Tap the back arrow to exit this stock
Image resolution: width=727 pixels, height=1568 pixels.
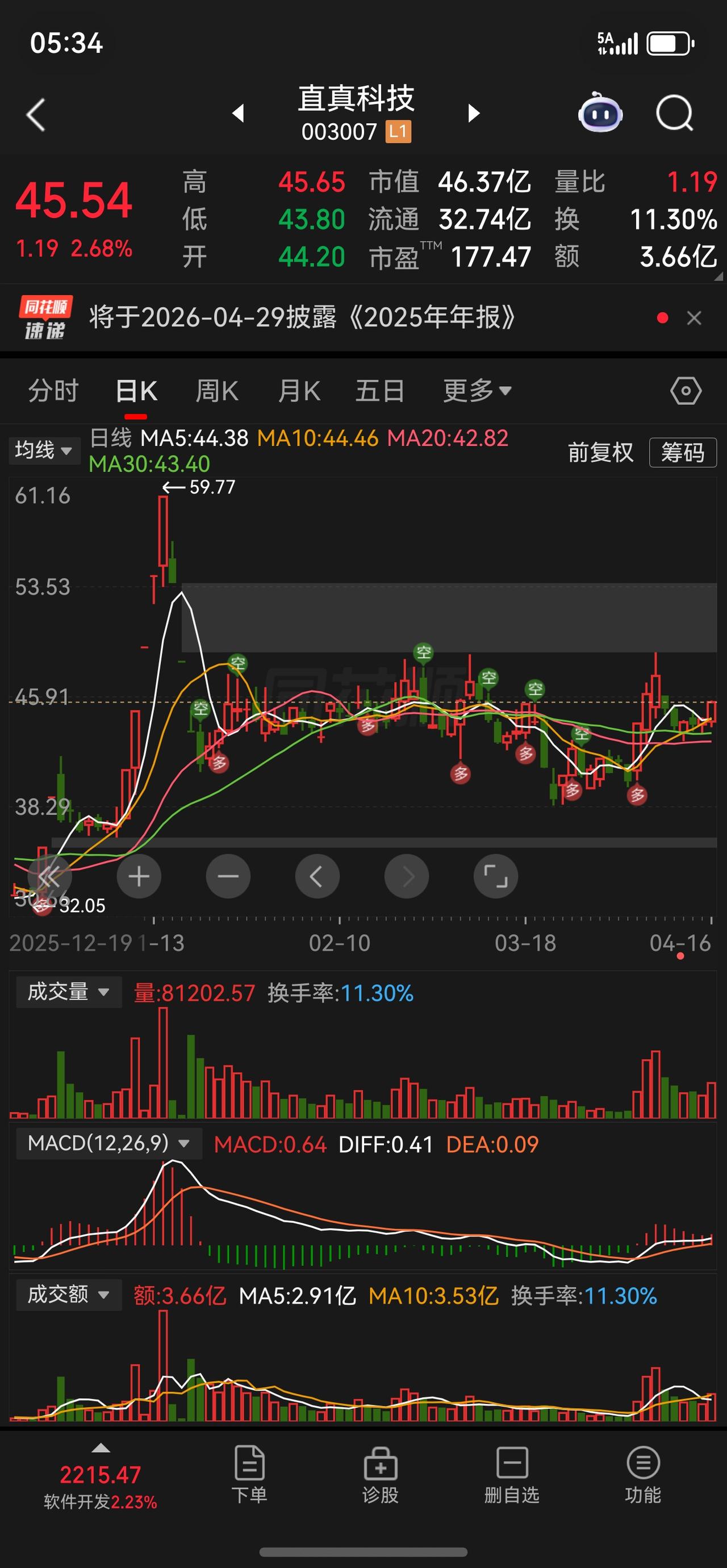click(x=35, y=114)
